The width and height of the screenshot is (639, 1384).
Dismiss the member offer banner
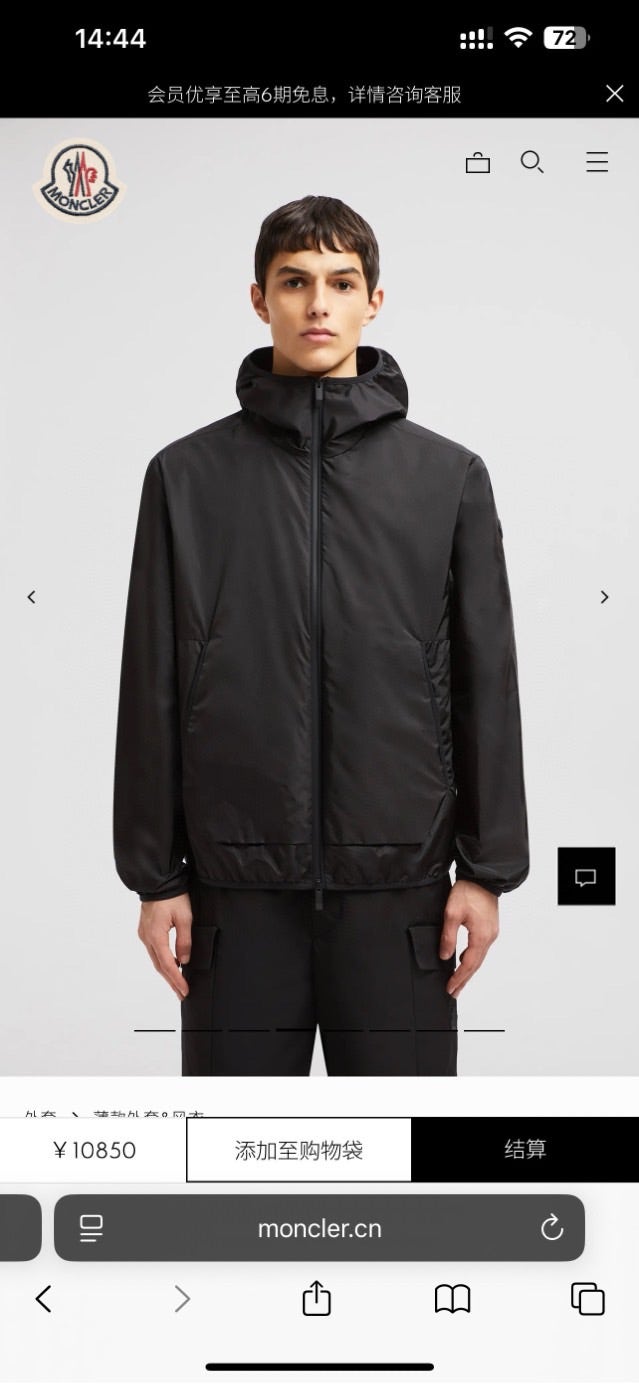(614, 94)
